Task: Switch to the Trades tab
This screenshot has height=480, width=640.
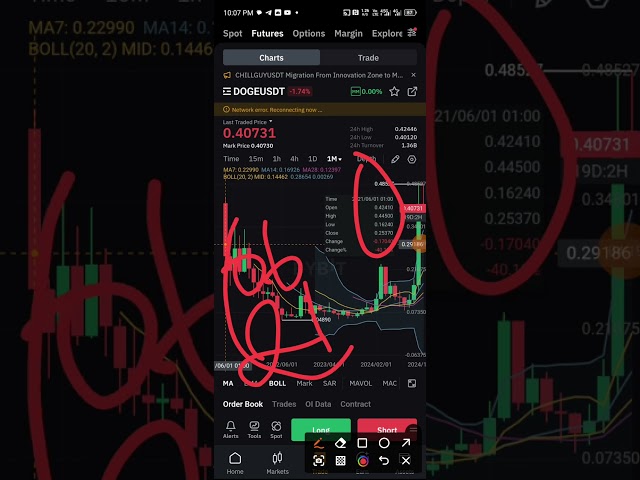Action: pos(284,404)
